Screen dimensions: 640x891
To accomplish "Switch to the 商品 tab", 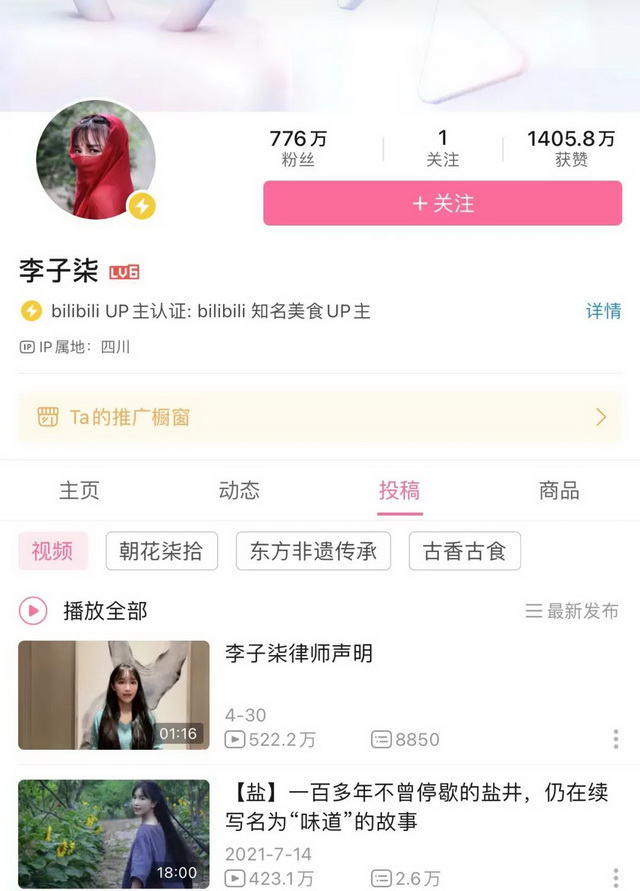I will tap(559, 490).
